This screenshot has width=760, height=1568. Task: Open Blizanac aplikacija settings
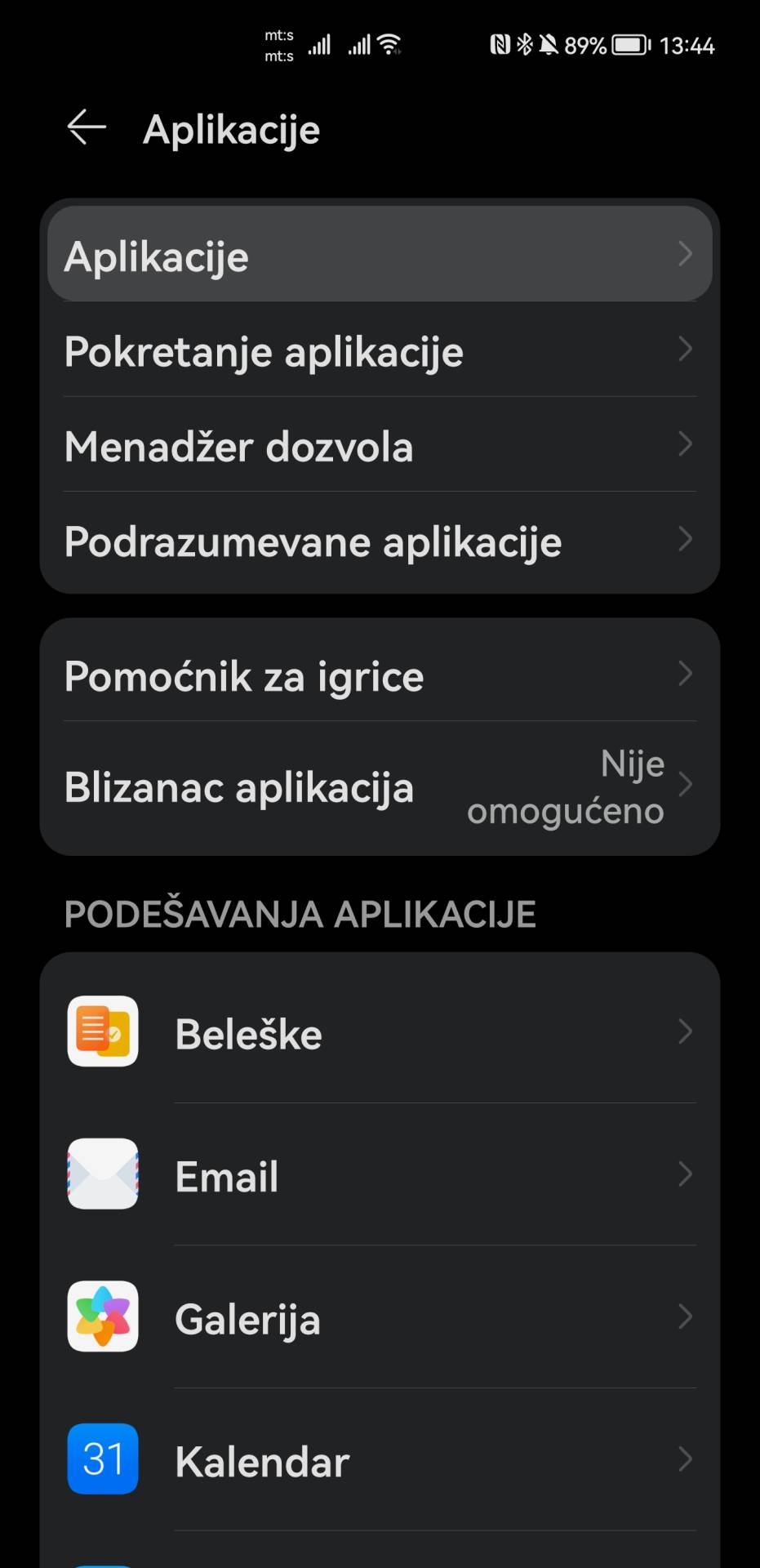click(x=380, y=787)
